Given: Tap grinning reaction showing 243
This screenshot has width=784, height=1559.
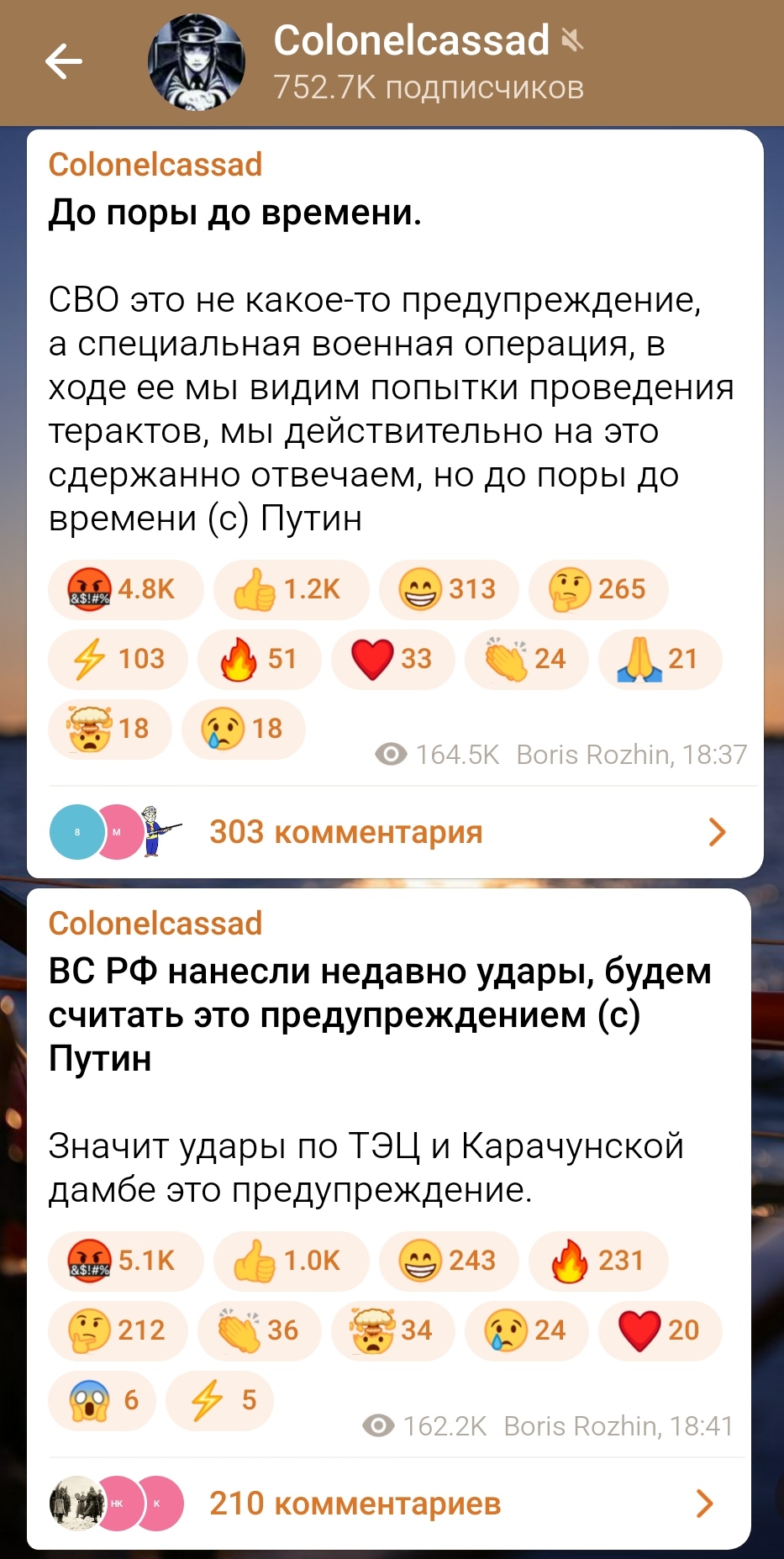Looking at the screenshot, I should [448, 1261].
